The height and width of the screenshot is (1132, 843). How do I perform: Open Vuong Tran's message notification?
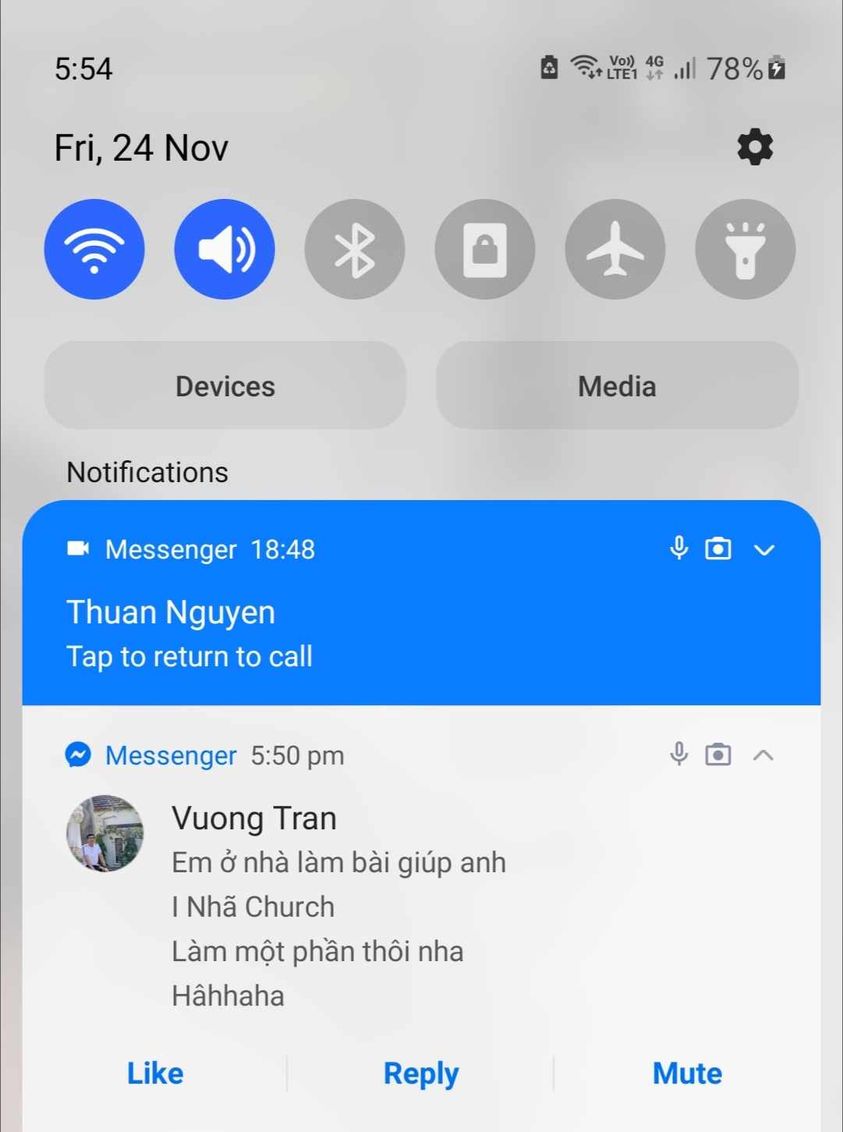click(340, 906)
